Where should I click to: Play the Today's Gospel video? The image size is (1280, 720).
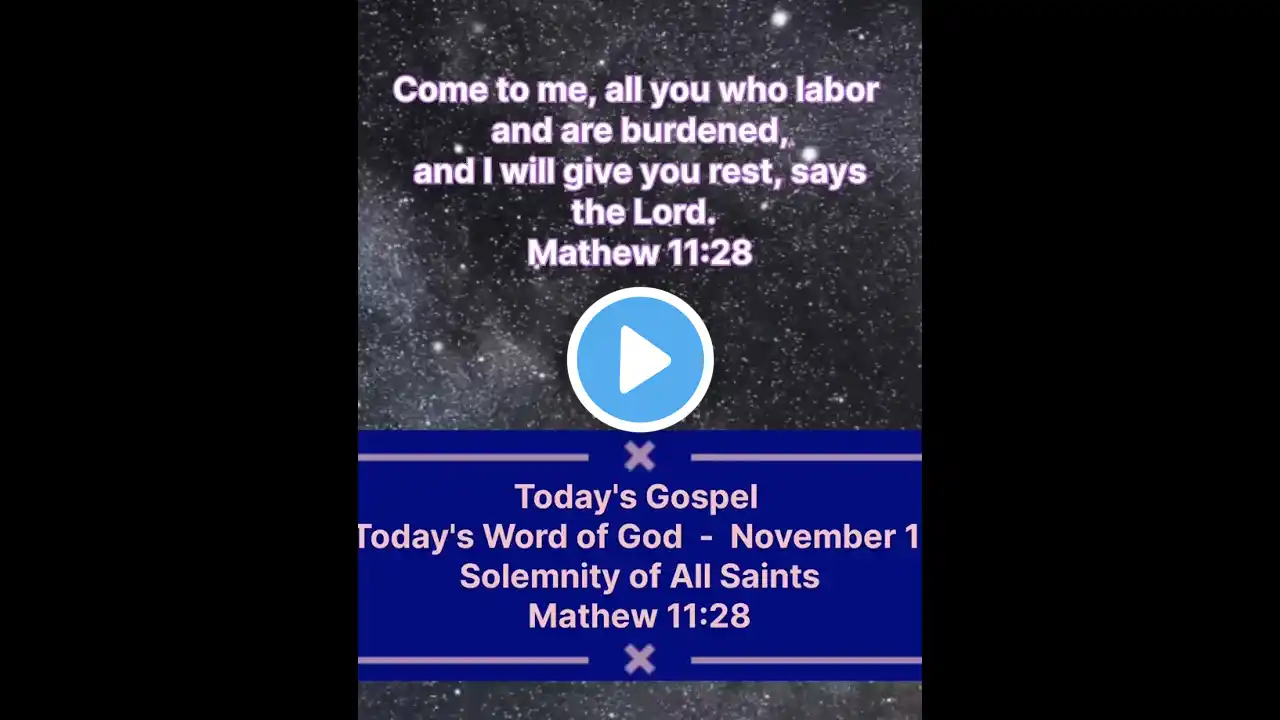click(x=640, y=360)
